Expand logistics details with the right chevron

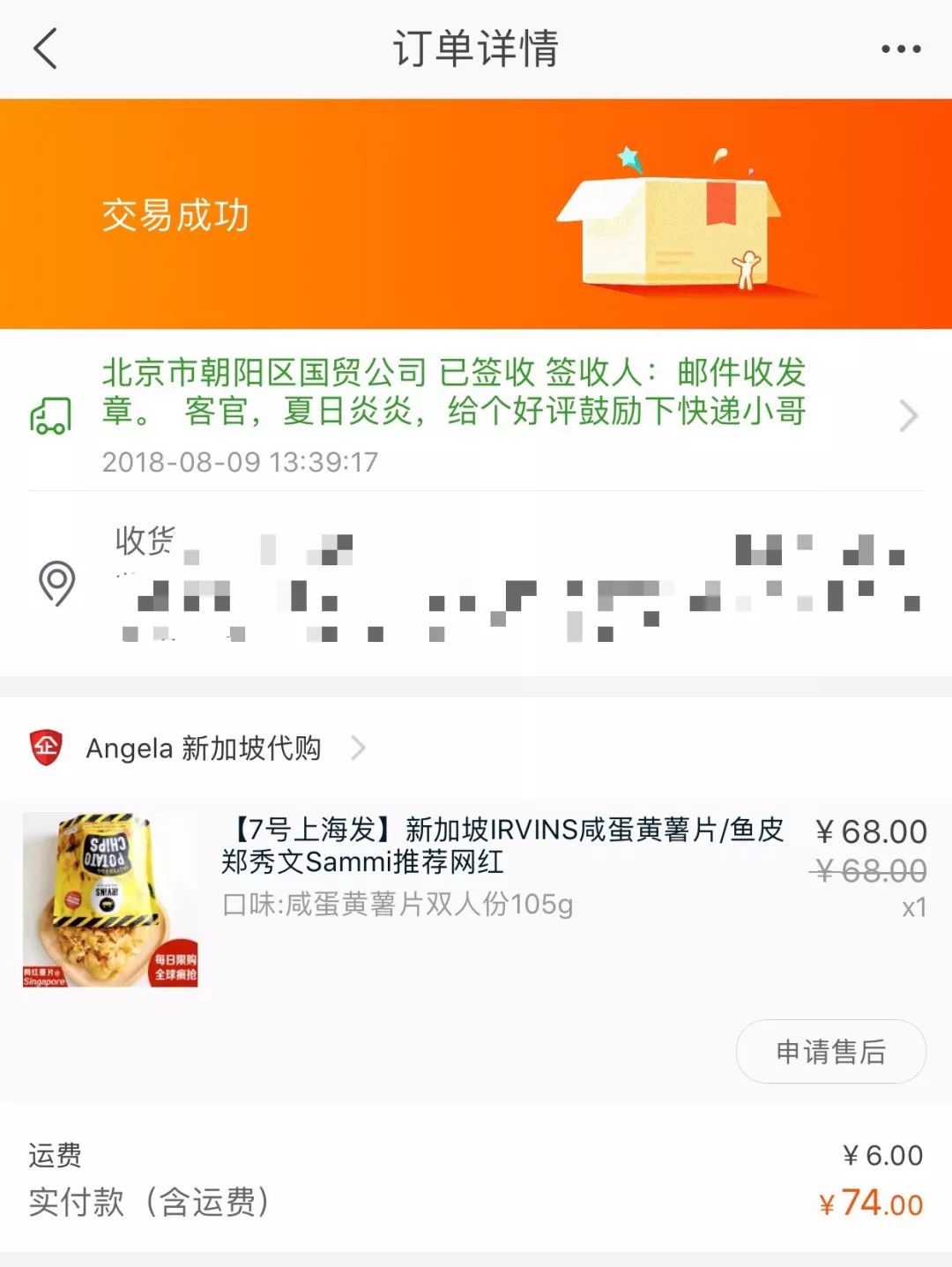(x=907, y=414)
